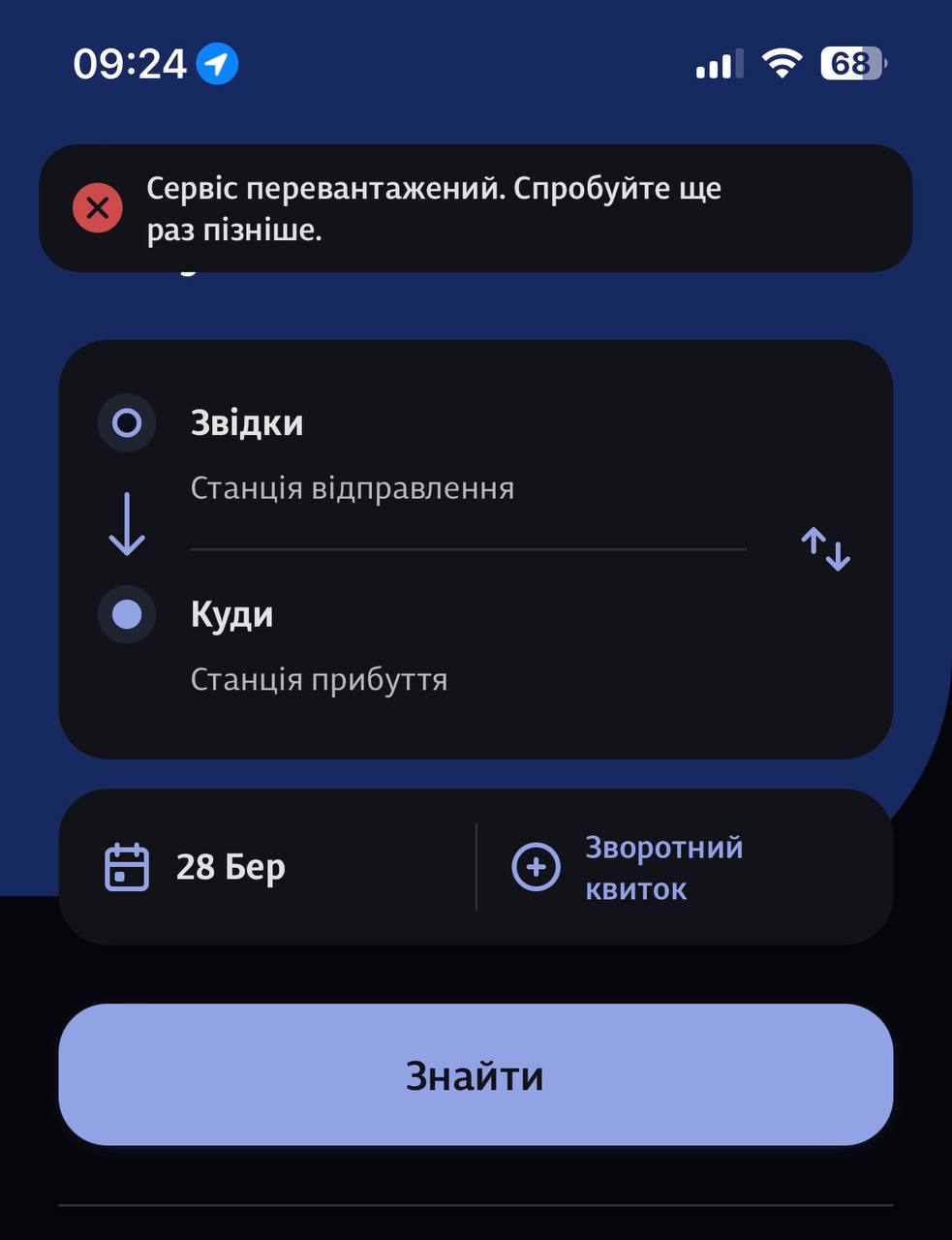Screen dimensions: 952x1240
Task: Swap departure and arrival stations
Action: (x=825, y=548)
